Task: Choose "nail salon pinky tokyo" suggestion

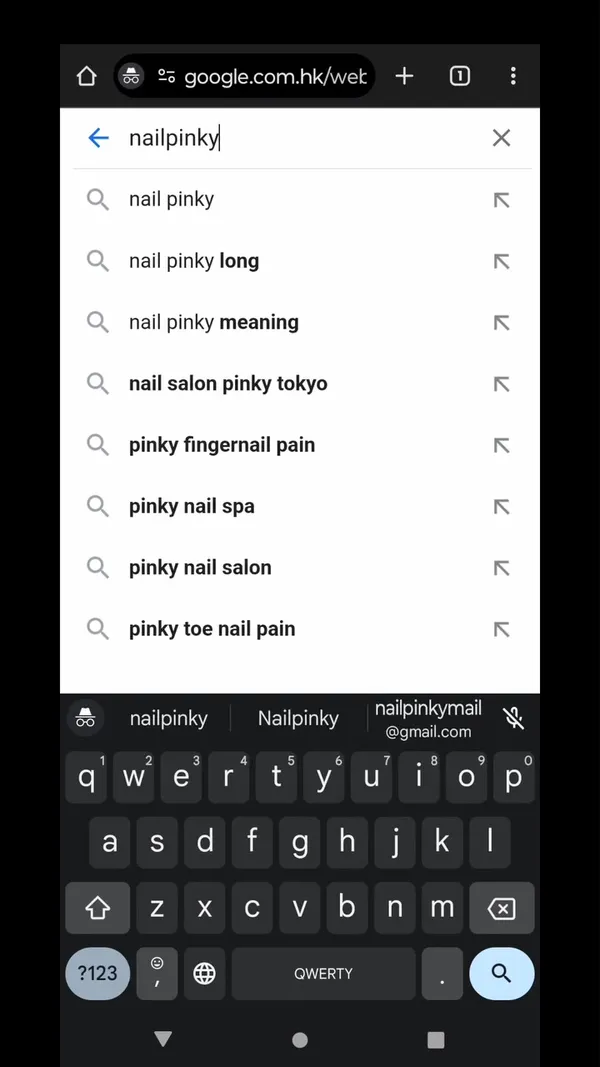Action: click(300, 384)
